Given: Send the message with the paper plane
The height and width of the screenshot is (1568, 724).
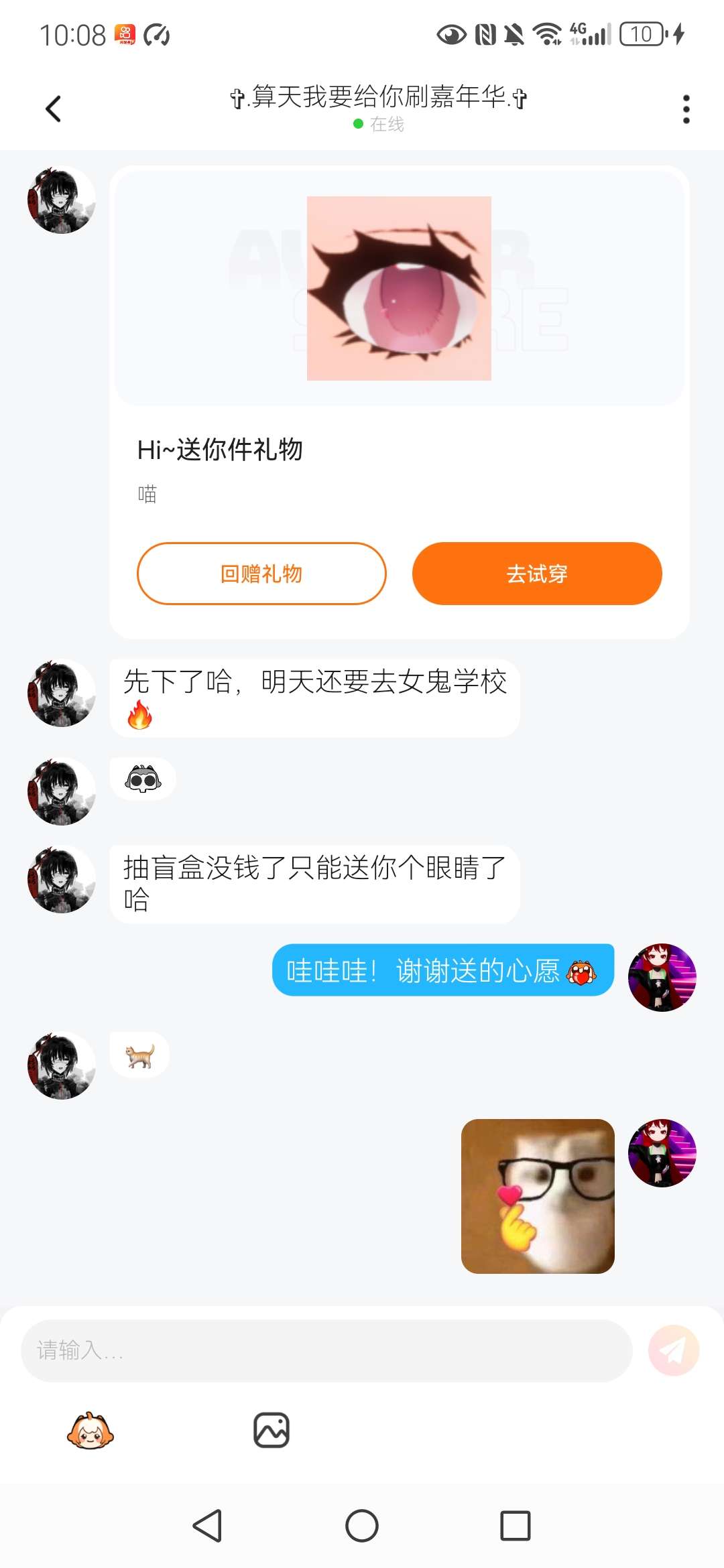Looking at the screenshot, I should [674, 1350].
